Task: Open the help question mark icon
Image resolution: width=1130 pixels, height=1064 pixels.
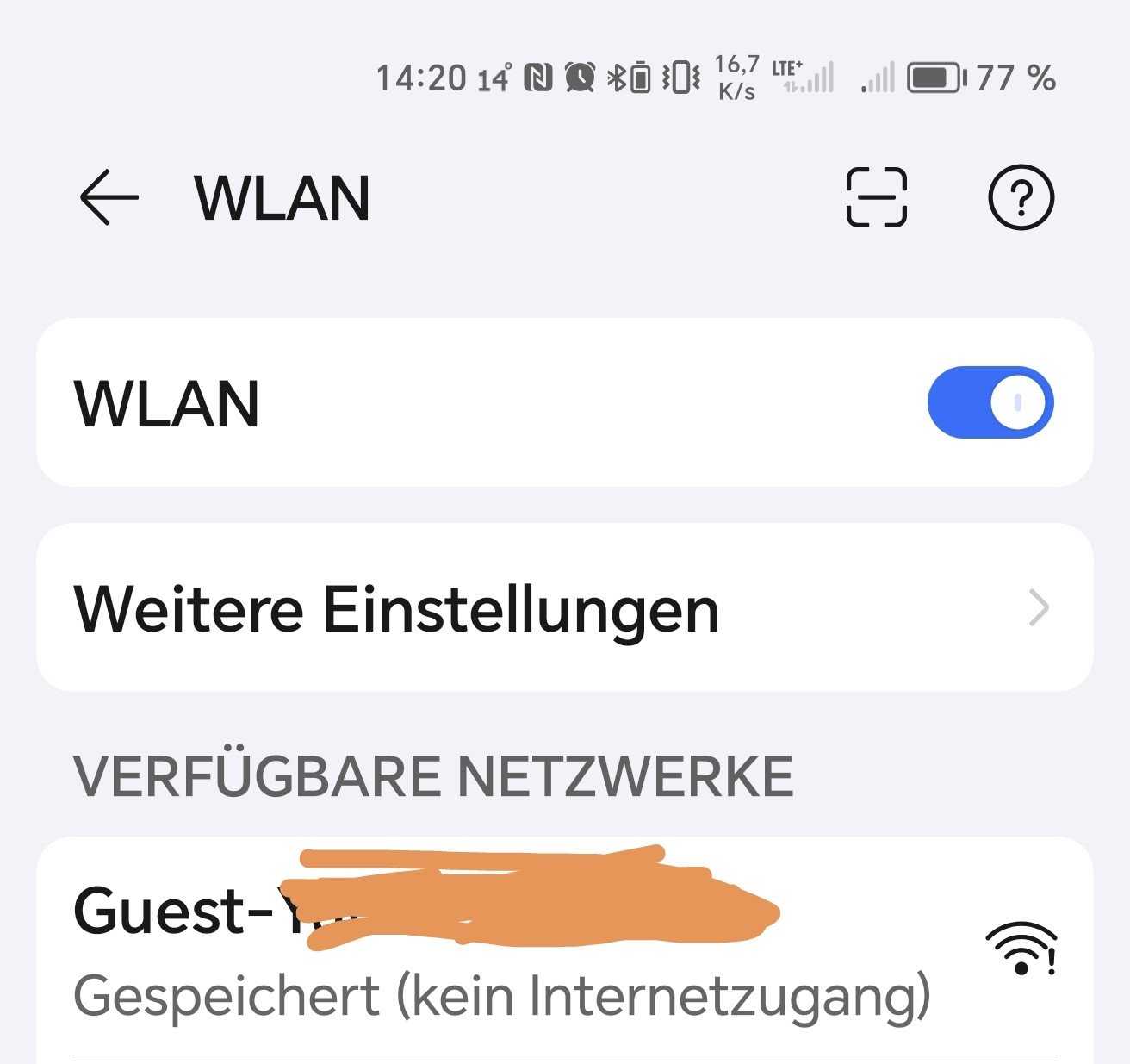Action: [1020, 197]
